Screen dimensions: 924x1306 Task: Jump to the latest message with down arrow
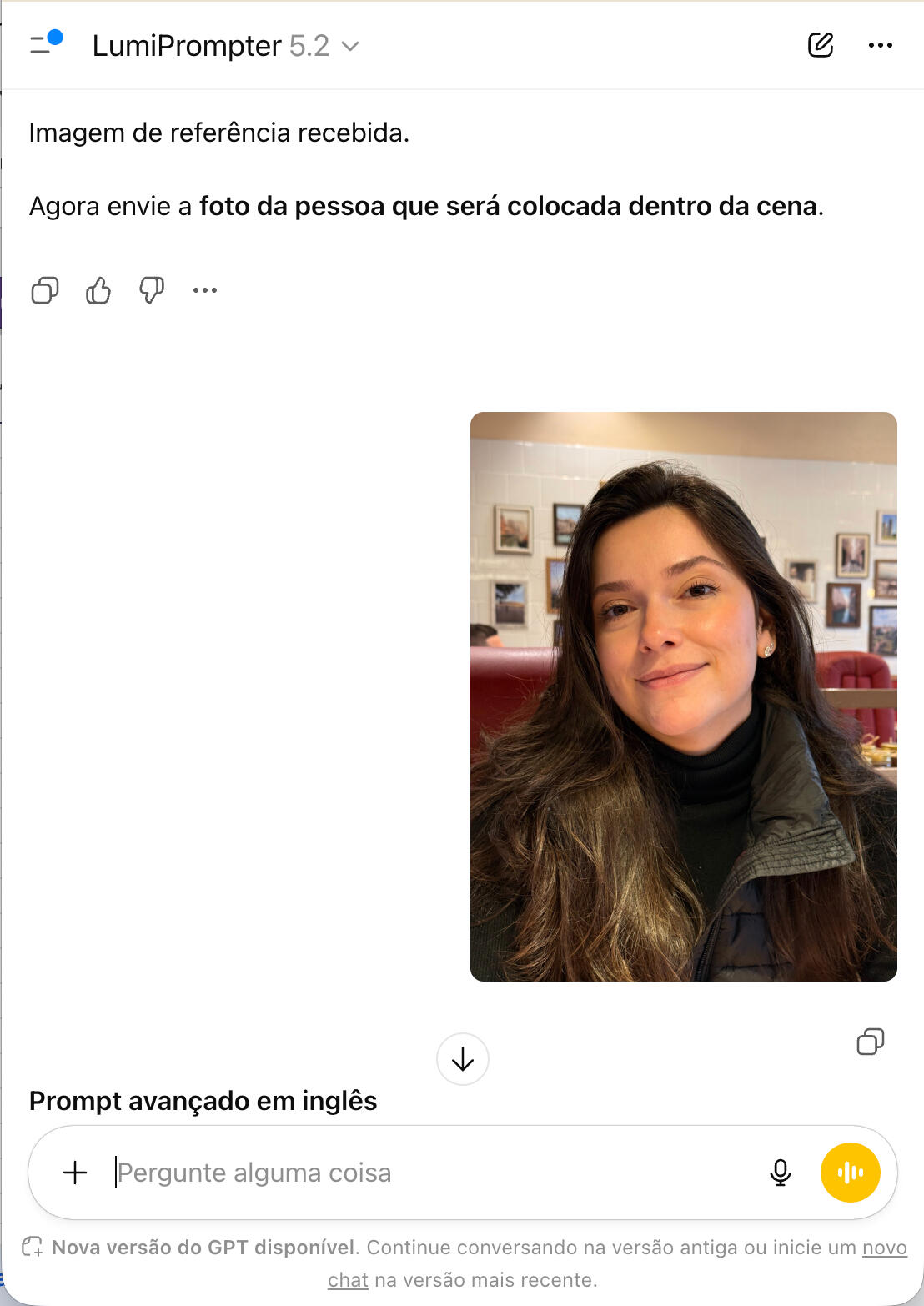(463, 1059)
